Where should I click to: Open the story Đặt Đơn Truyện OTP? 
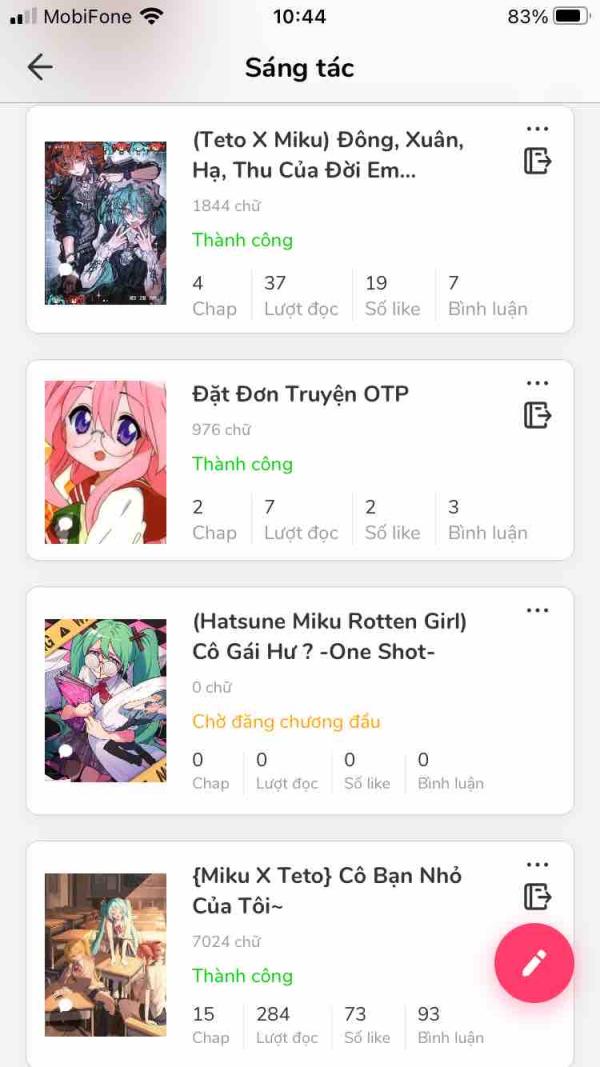300,394
